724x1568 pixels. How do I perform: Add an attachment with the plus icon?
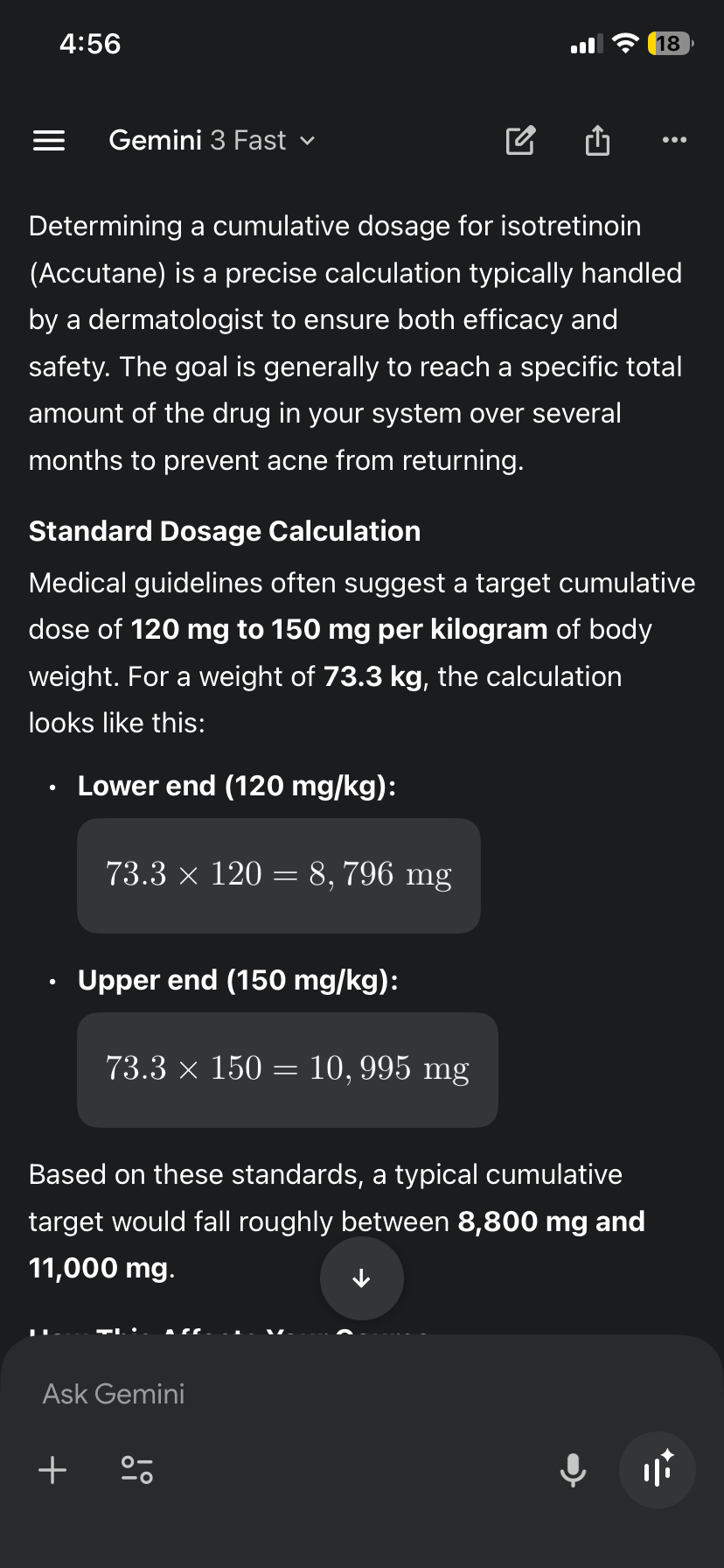(52, 1470)
